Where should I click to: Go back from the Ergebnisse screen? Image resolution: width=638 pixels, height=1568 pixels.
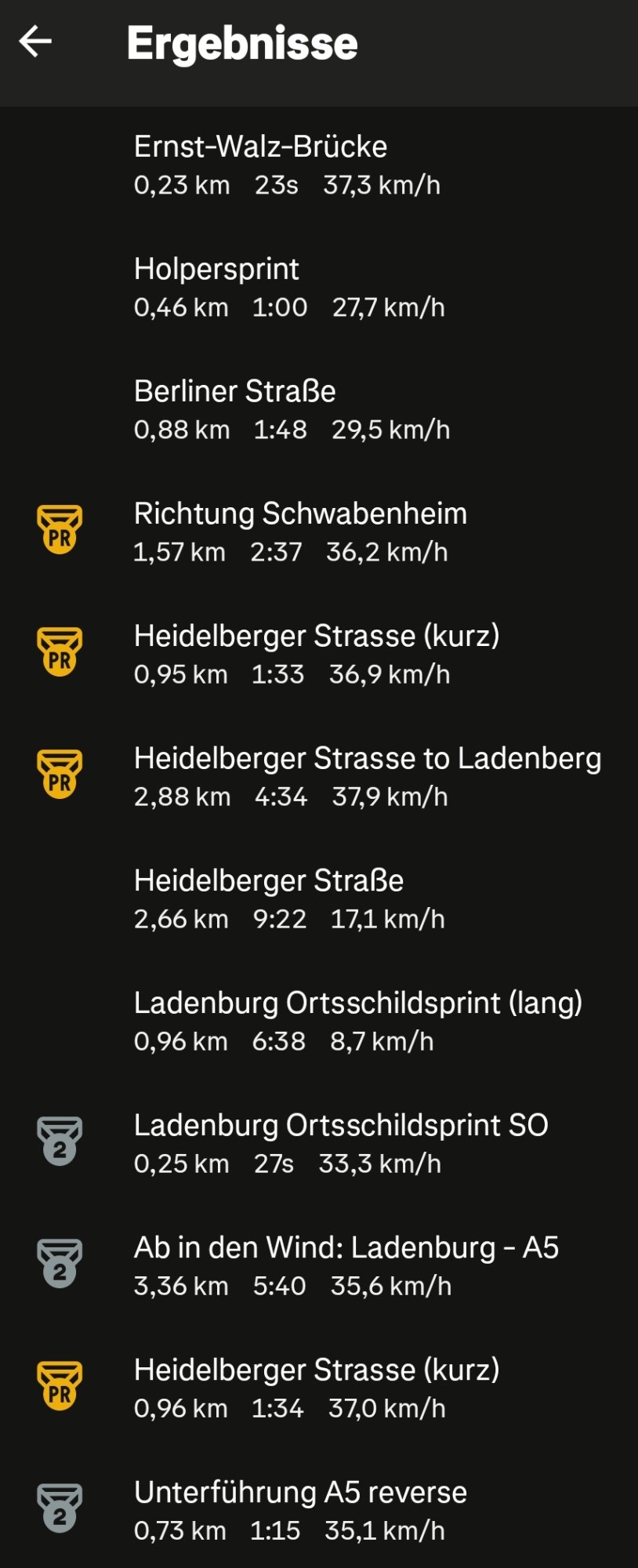(x=35, y=42)
